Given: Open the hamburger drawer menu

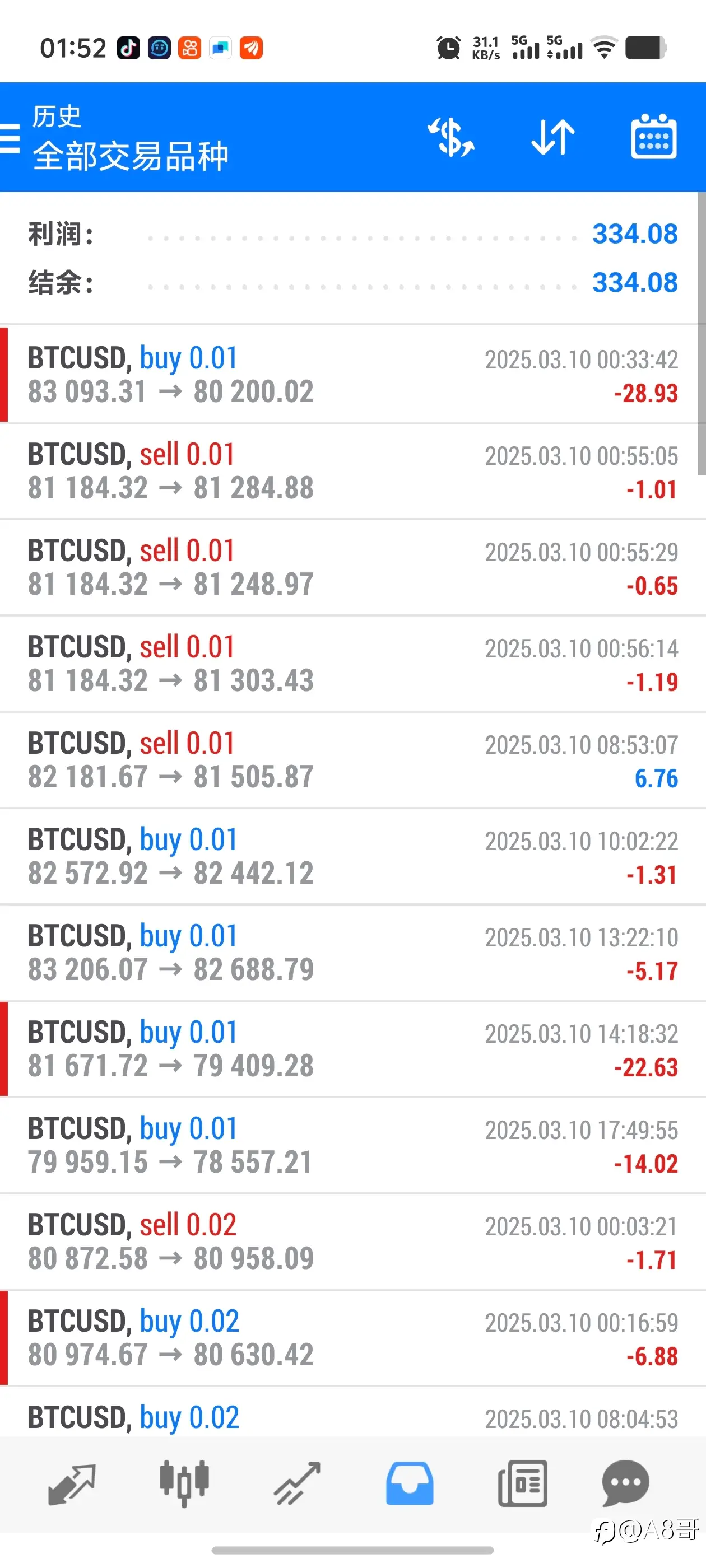Looking at the screenshot, I should tap(9, 138).
